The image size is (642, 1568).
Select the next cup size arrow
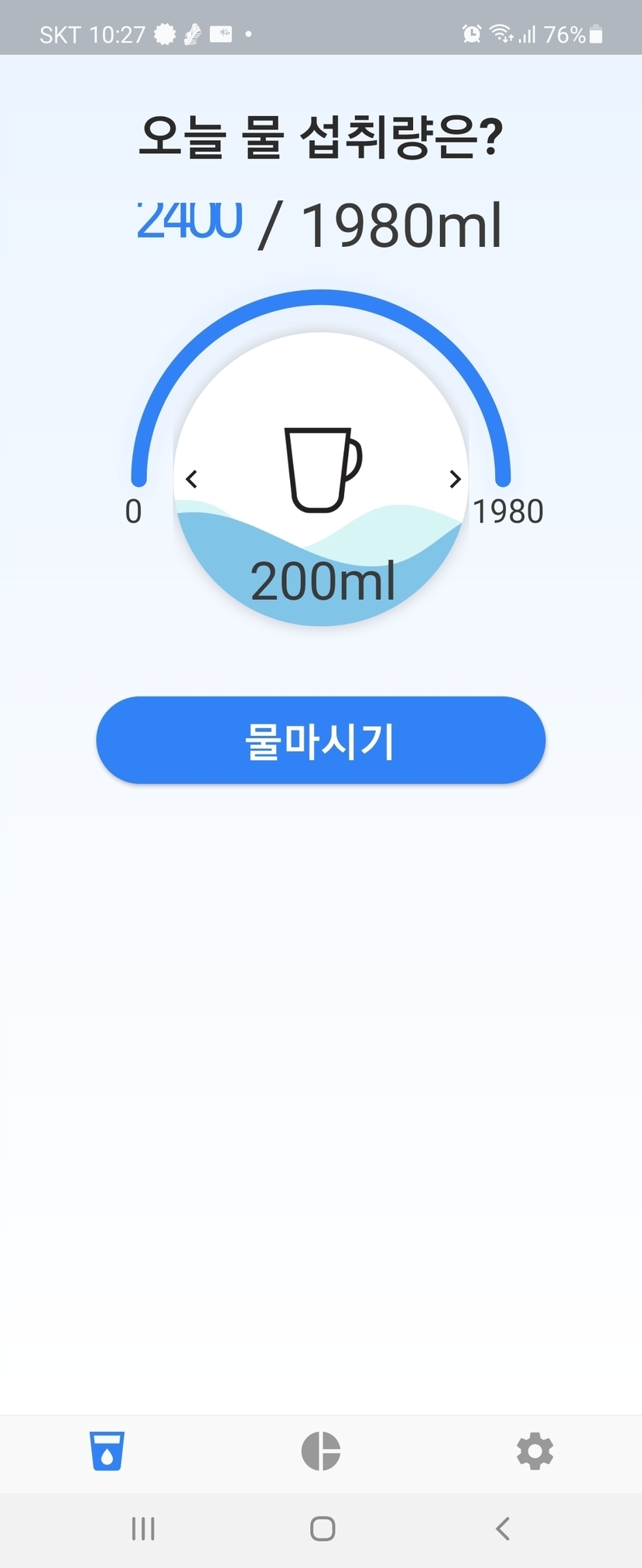[x=455, y=480]
